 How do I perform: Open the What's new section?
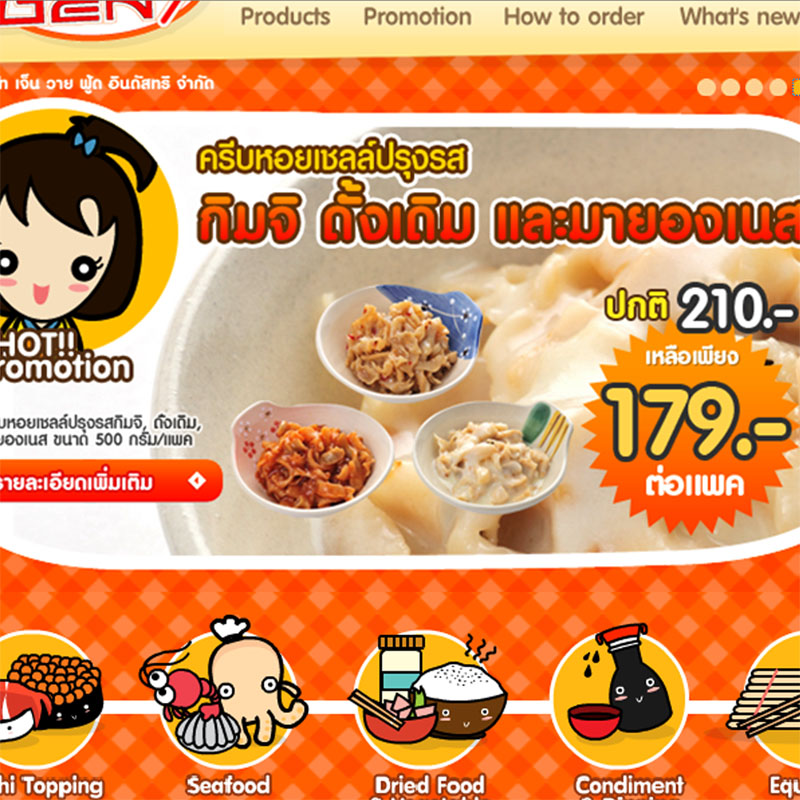pos(740,17)
